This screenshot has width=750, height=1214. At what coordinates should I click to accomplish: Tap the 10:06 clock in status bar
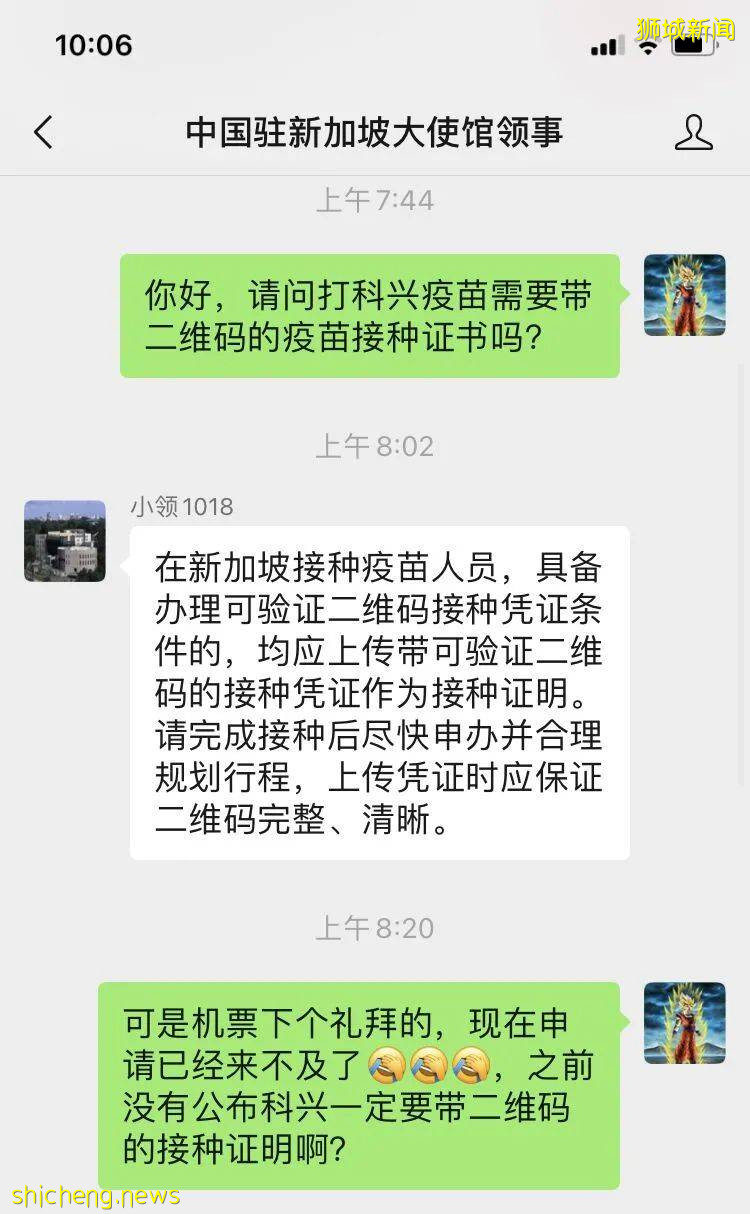[x=93, y=44]
